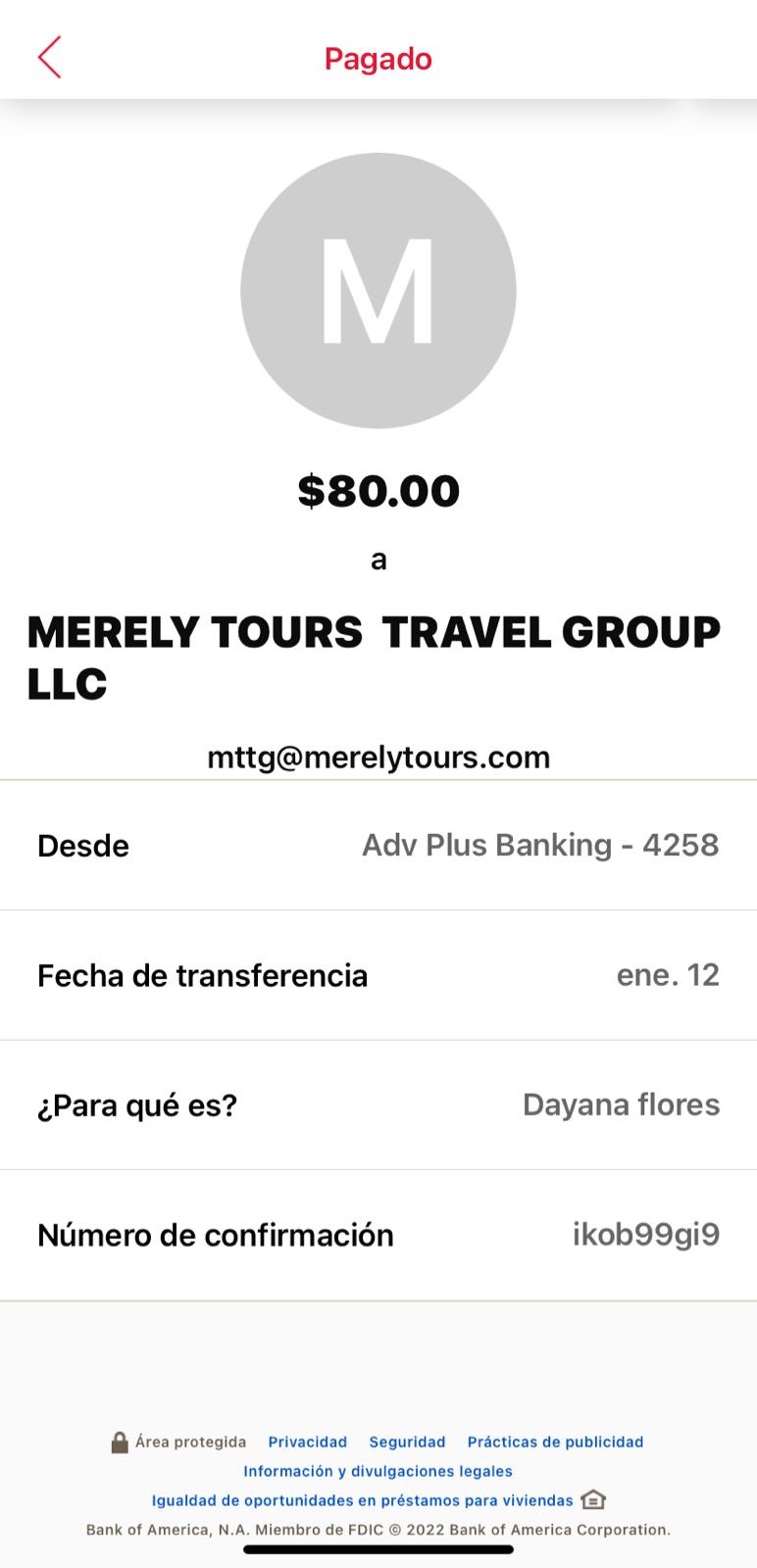
Task: Open the Seguridad link
Action: 407,1442
